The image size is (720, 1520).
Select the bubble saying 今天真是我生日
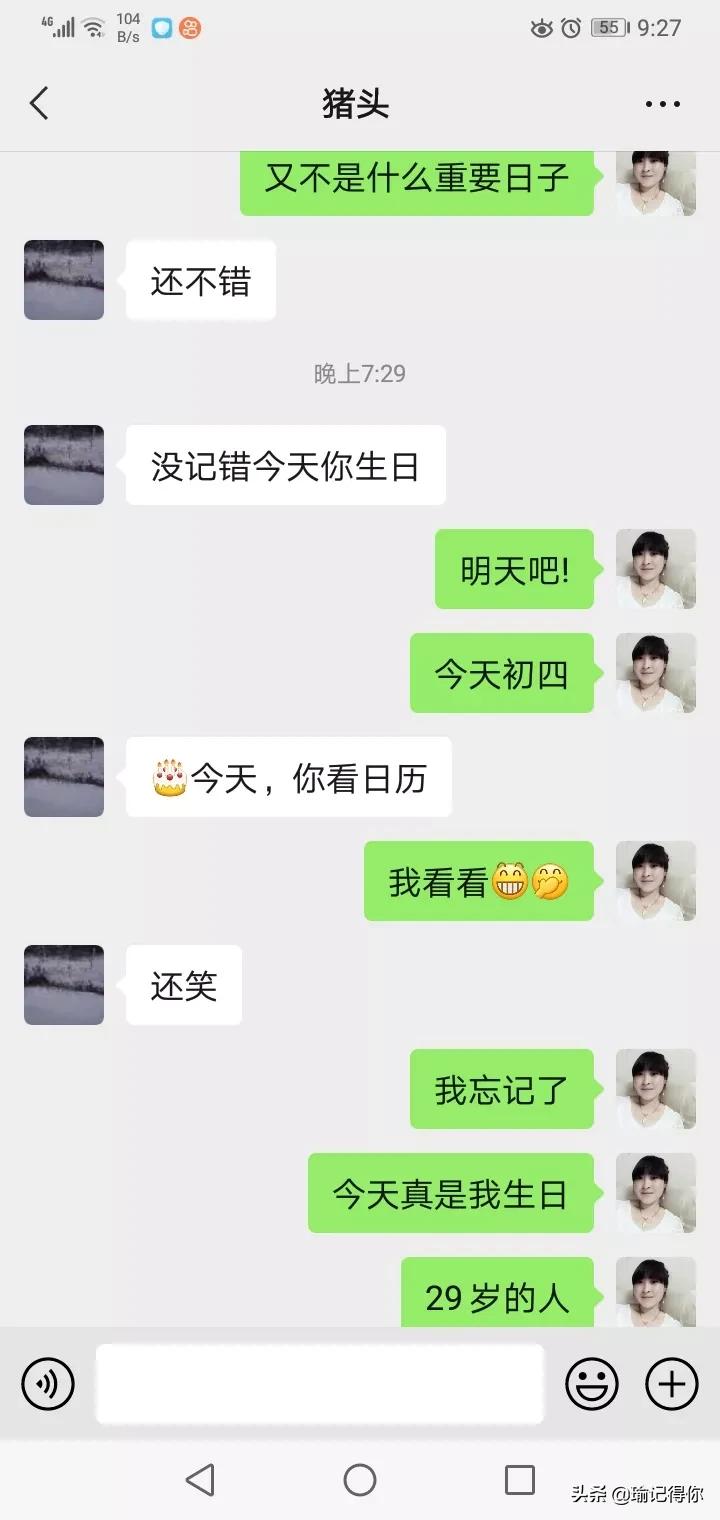coord(452,1194)
